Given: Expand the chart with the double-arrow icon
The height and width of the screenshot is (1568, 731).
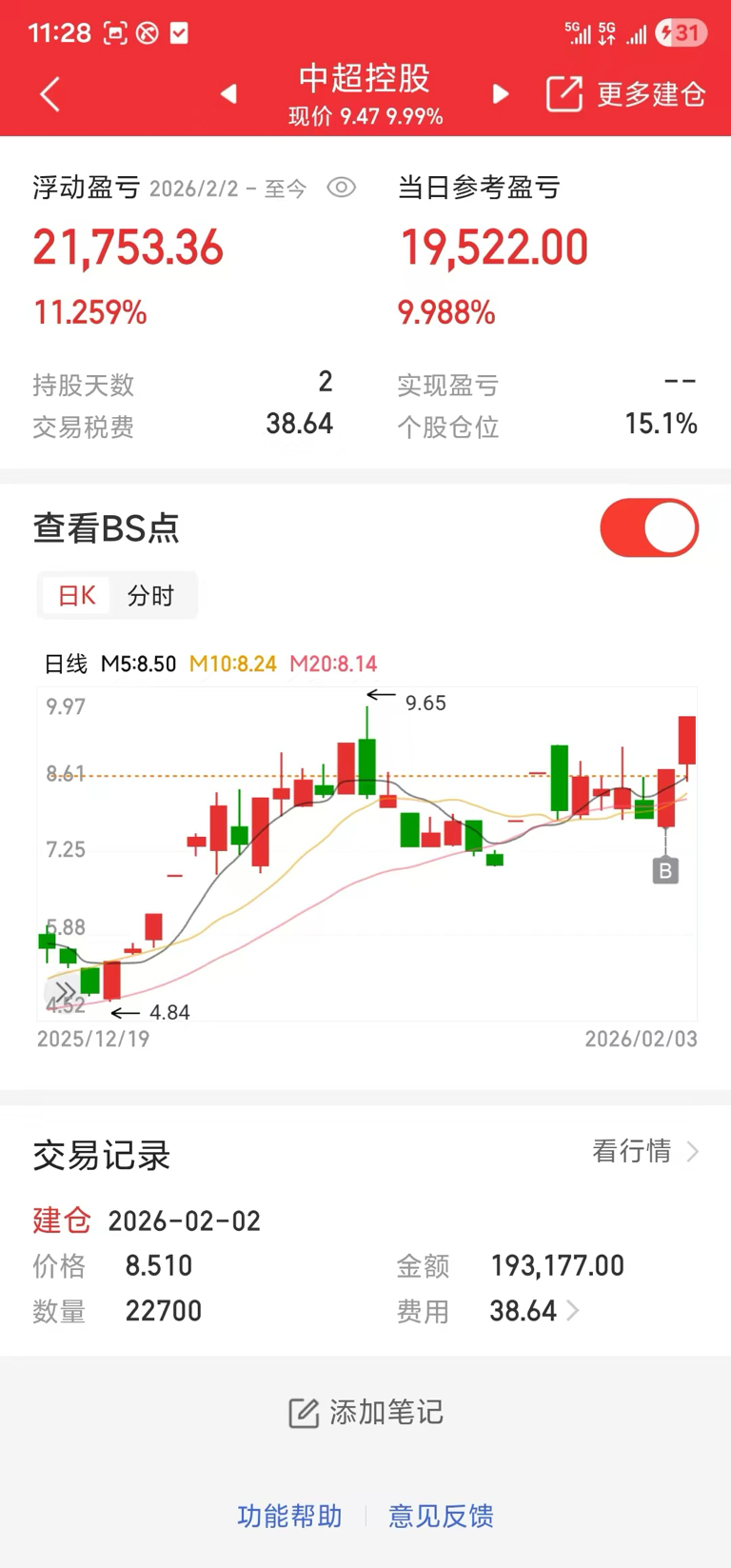Looking at the screenshot, I should tap(65, 993).
